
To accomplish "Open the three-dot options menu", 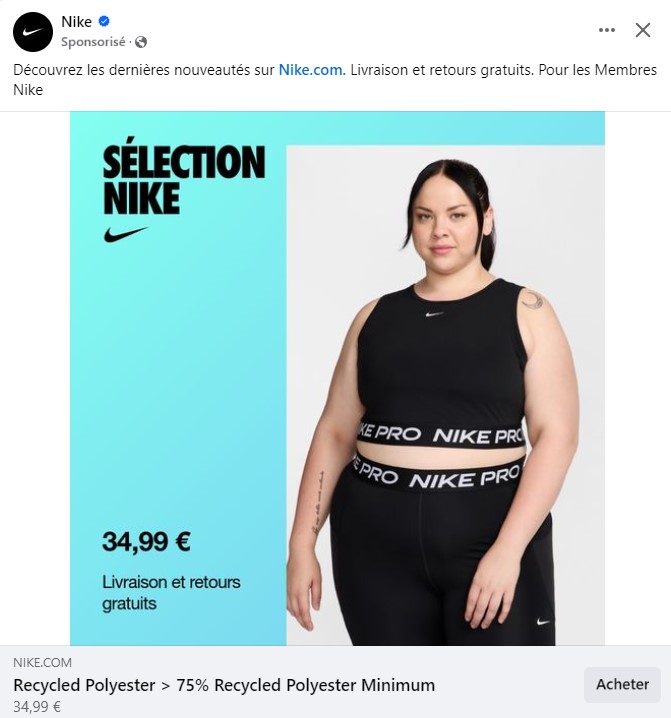I will pyautogui.click(x=607, y=30).
